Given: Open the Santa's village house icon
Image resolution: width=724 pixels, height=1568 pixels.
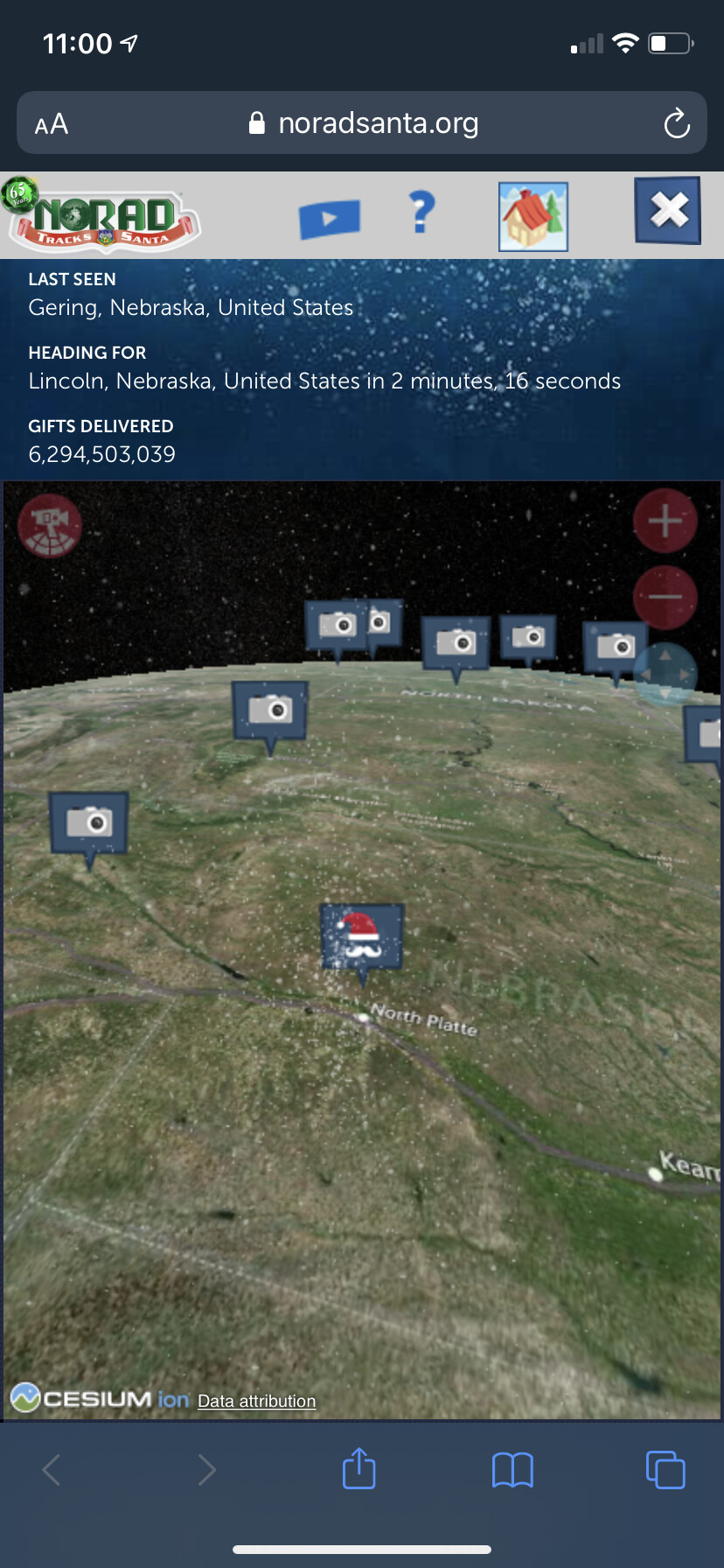Looking at the screenshot, I should point(533,217).
